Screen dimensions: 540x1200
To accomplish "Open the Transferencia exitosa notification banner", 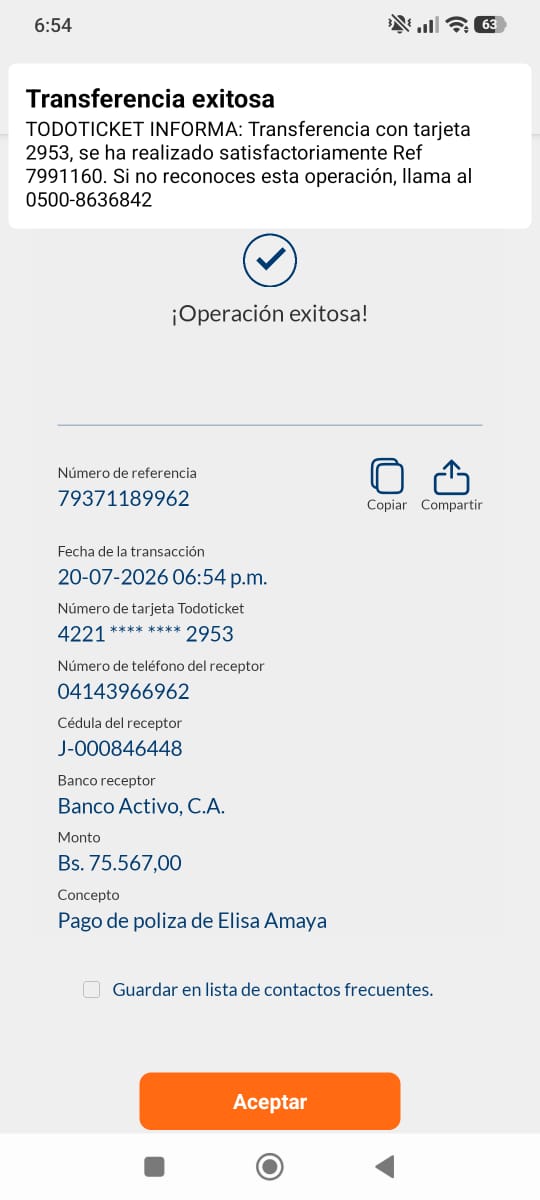I will tap(270, 146).
